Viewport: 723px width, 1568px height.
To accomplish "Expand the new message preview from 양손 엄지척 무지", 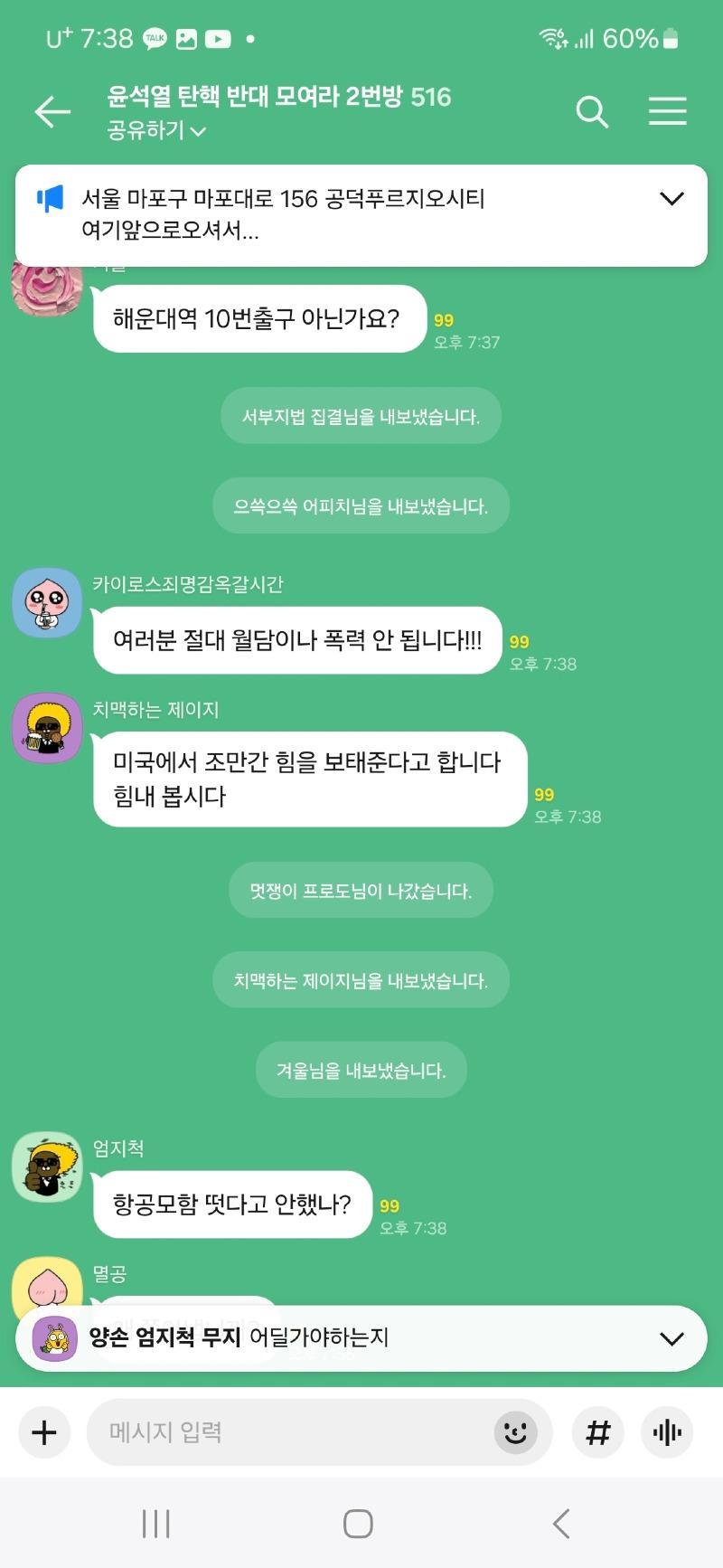I will tap(671, 1338).
